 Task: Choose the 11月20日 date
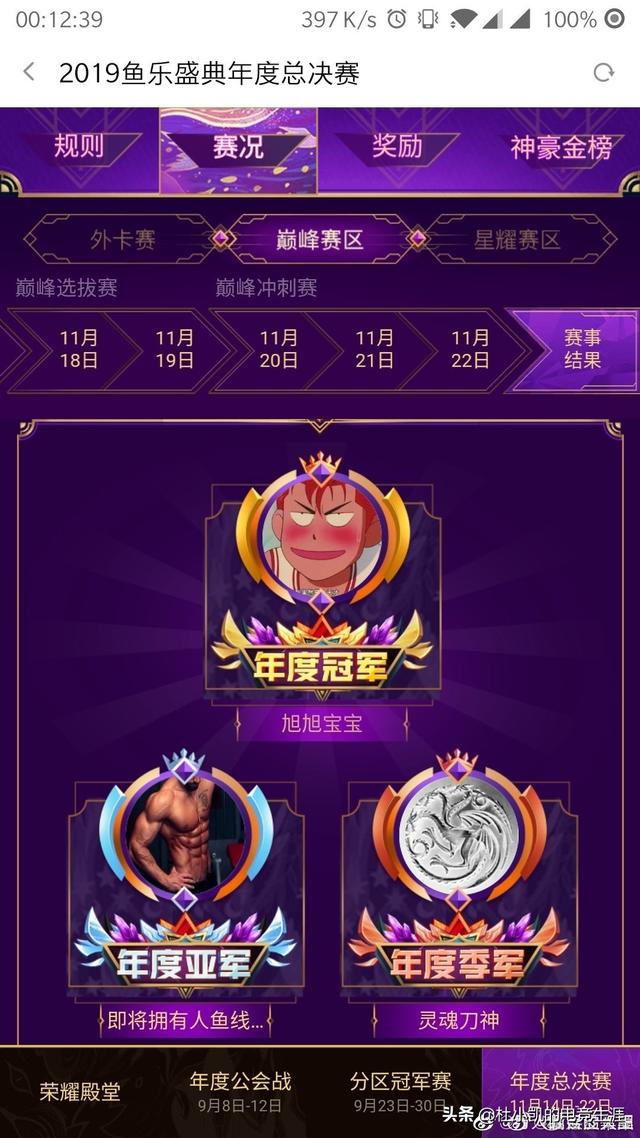pos(279,349)
